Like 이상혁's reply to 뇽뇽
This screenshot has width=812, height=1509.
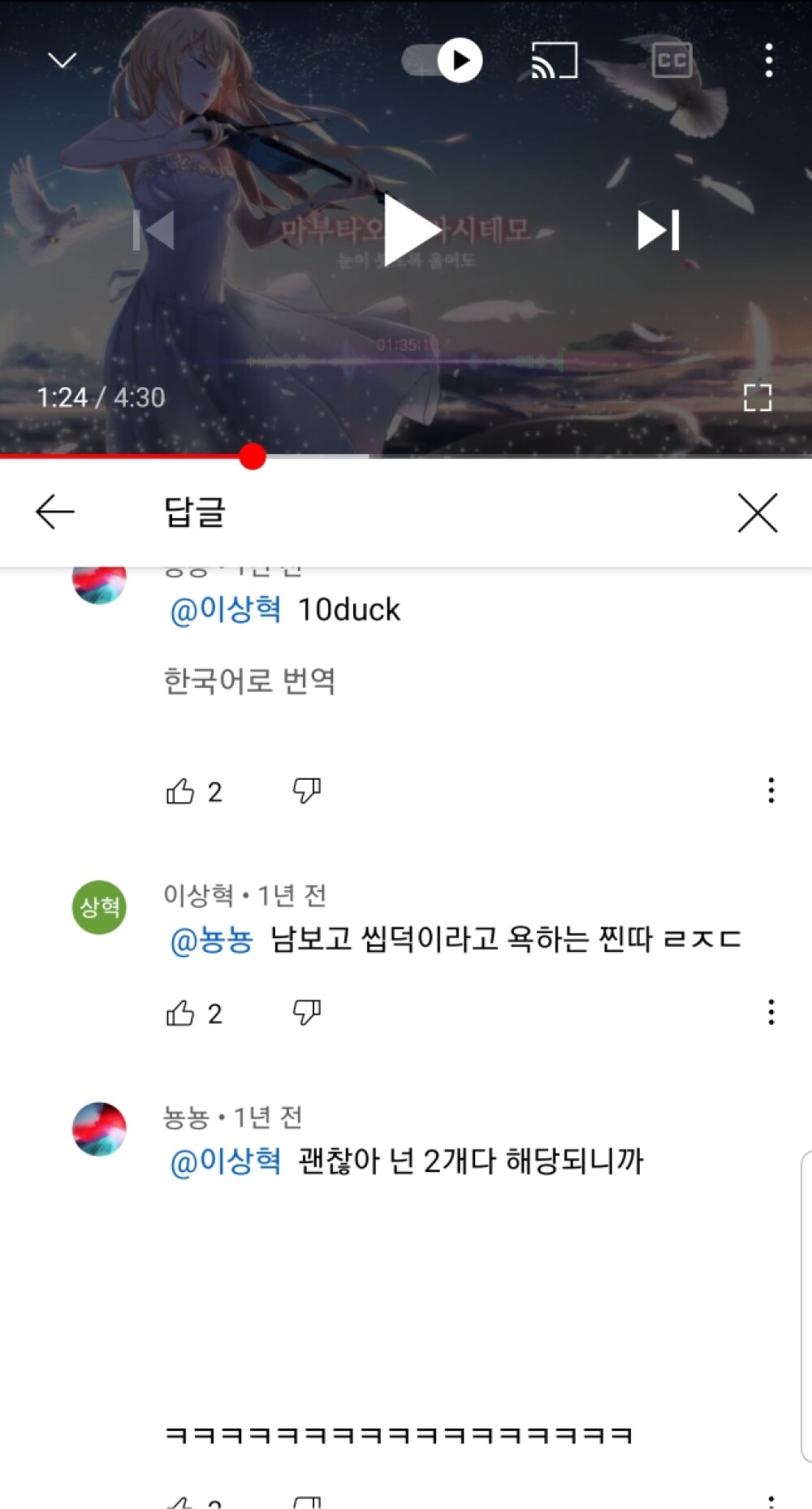click(180, 1014)
